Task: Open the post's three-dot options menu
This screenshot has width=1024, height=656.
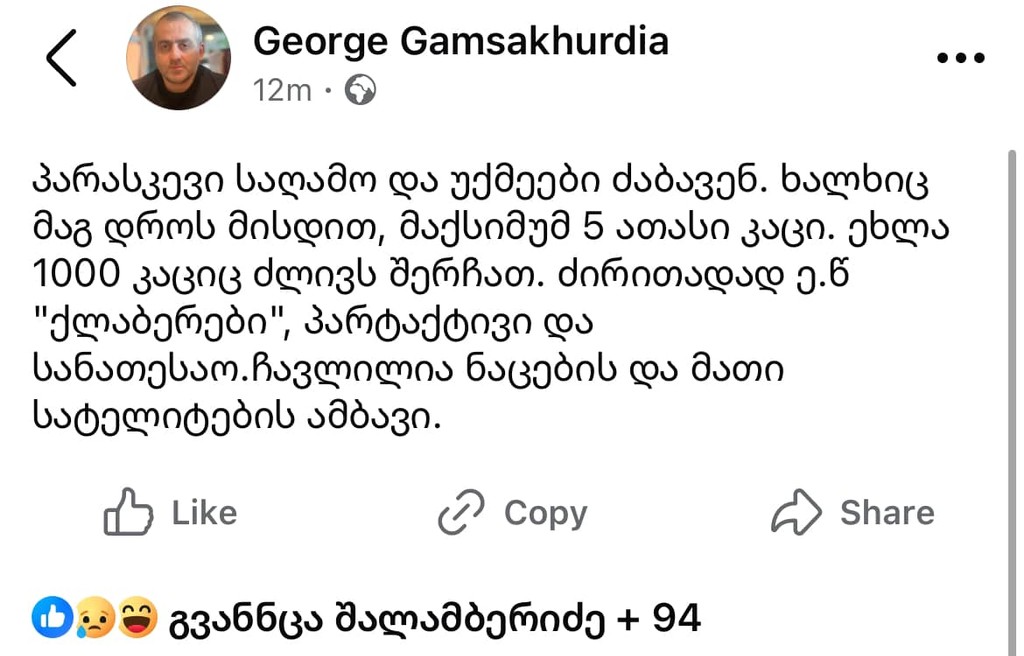Action: 960,59
